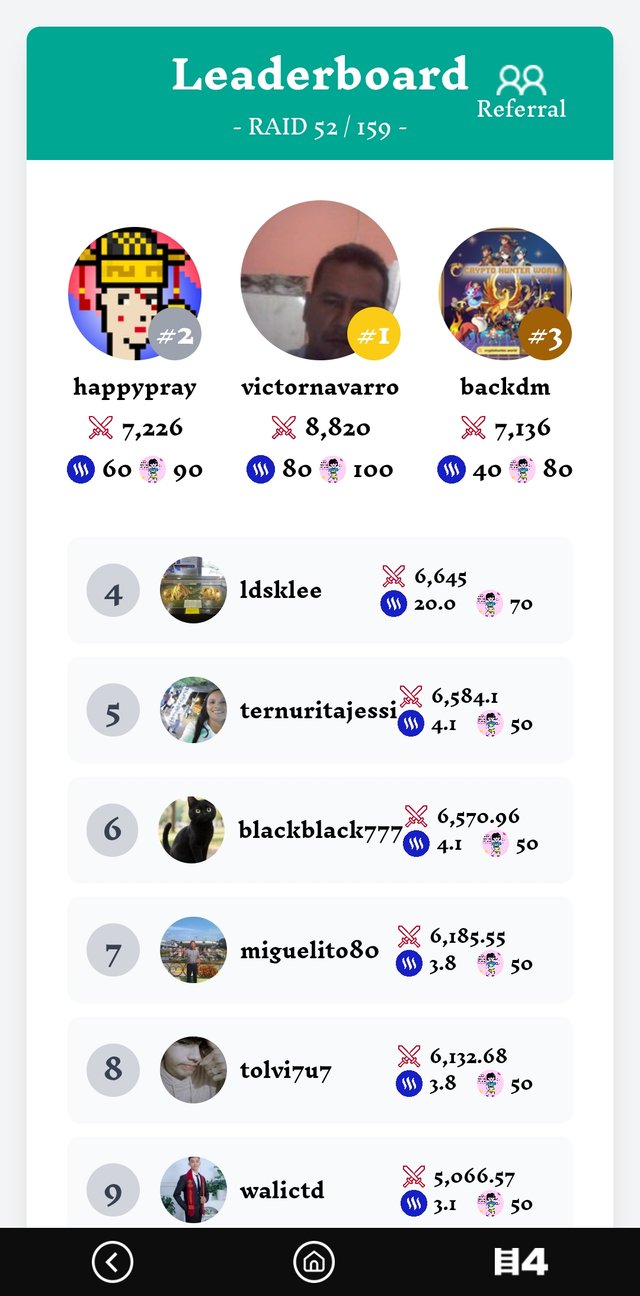Open blackblack777's leaderboard row

(x=320, y=830)
